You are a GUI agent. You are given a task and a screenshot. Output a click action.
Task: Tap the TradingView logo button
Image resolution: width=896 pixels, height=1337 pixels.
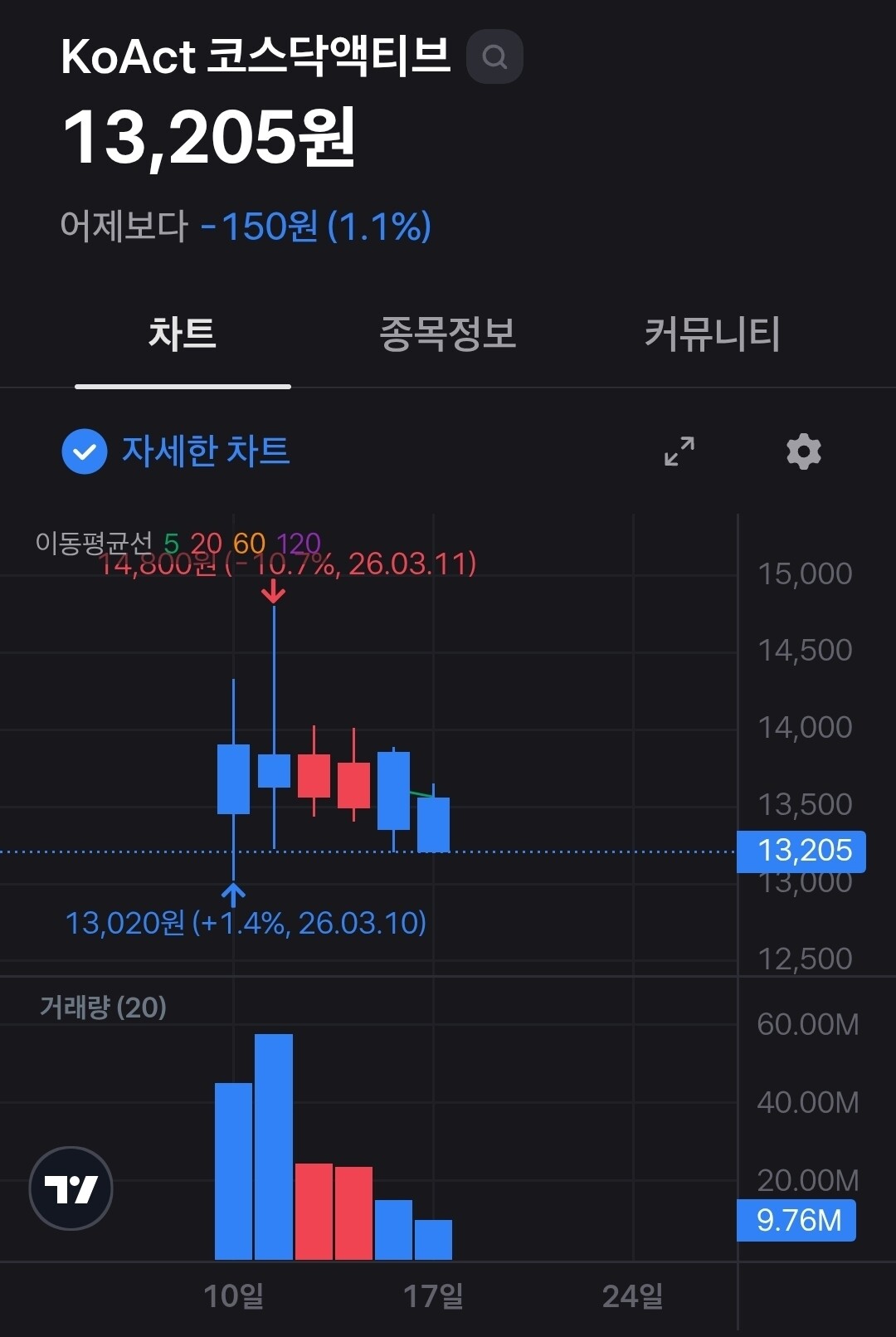tap(71, 1188)
